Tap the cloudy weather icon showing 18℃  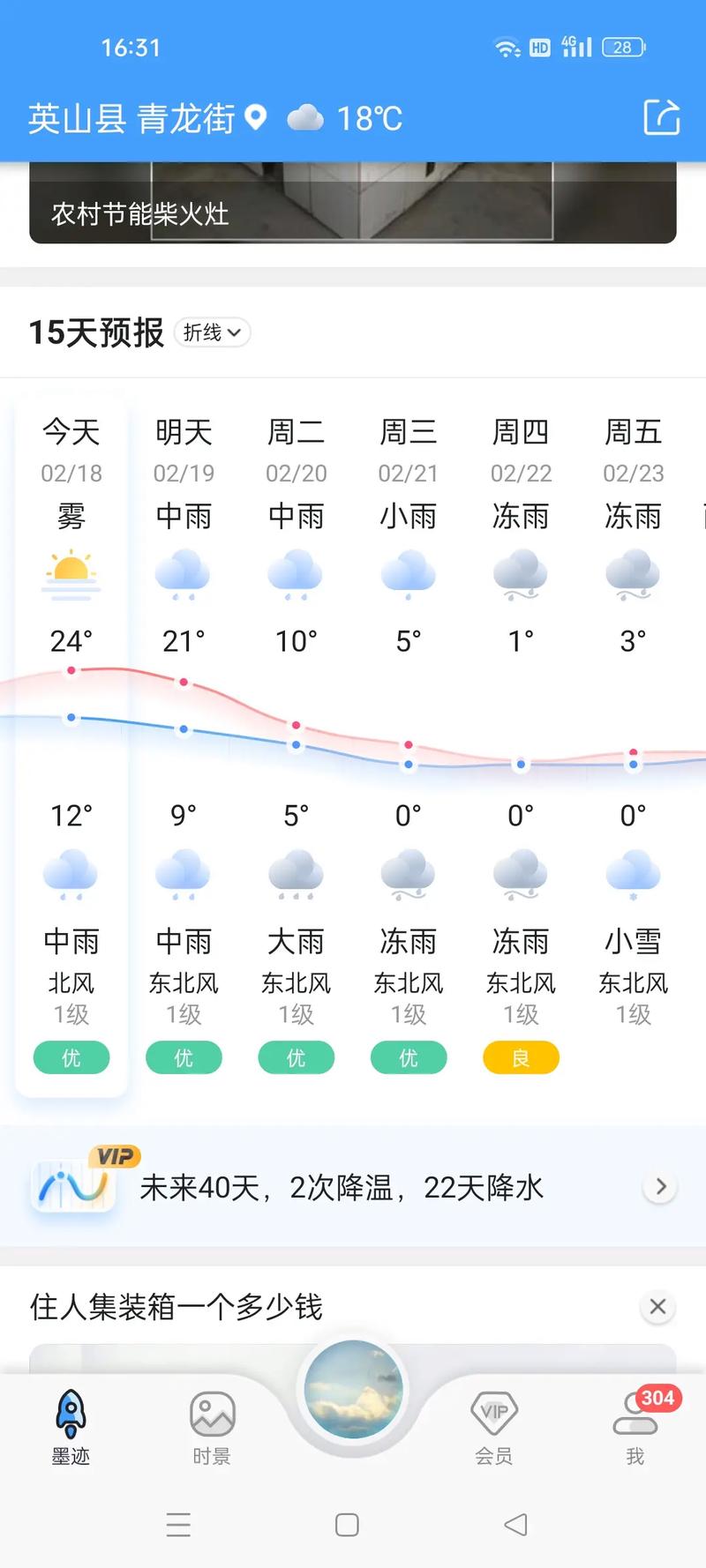(x=307, y=116)
